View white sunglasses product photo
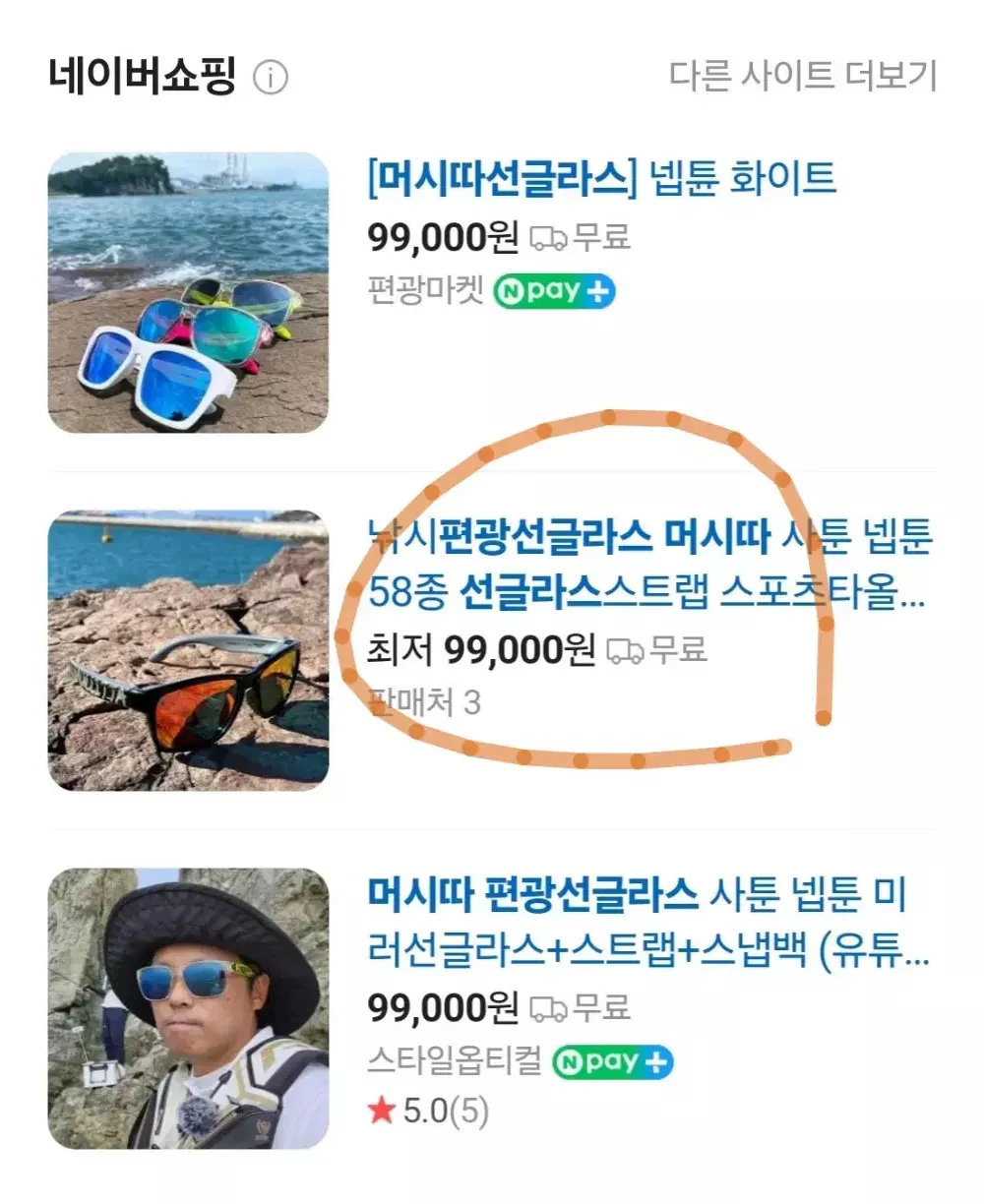 (188, 292)
